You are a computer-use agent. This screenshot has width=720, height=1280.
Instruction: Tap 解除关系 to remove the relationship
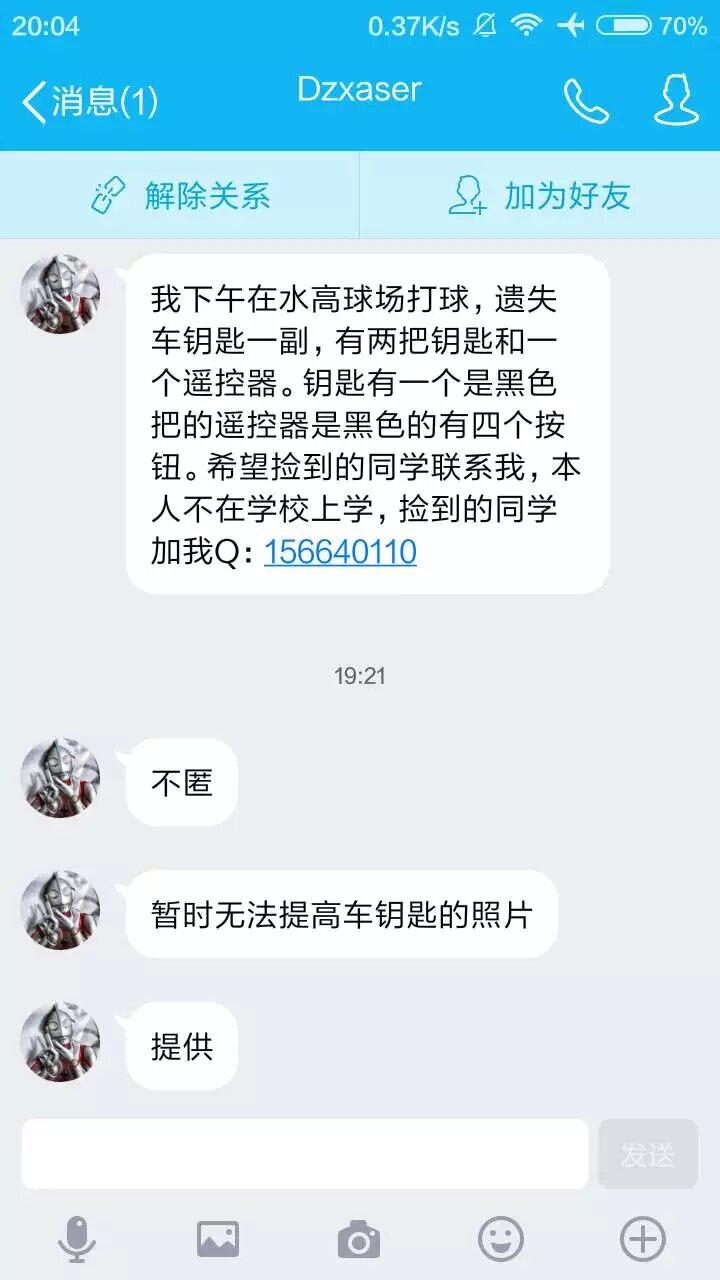[180, 195]
